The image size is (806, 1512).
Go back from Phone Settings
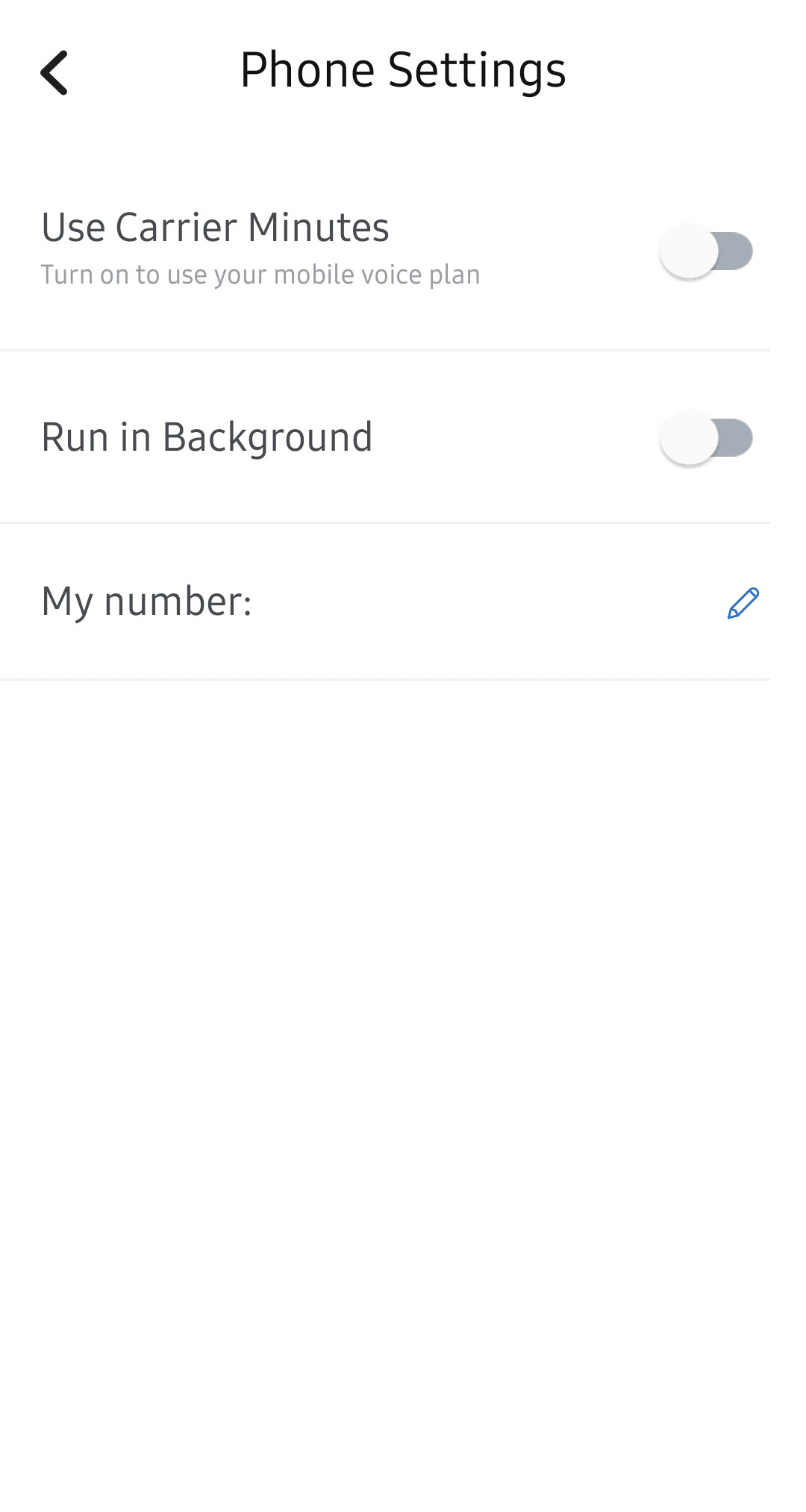pos(54,72)
